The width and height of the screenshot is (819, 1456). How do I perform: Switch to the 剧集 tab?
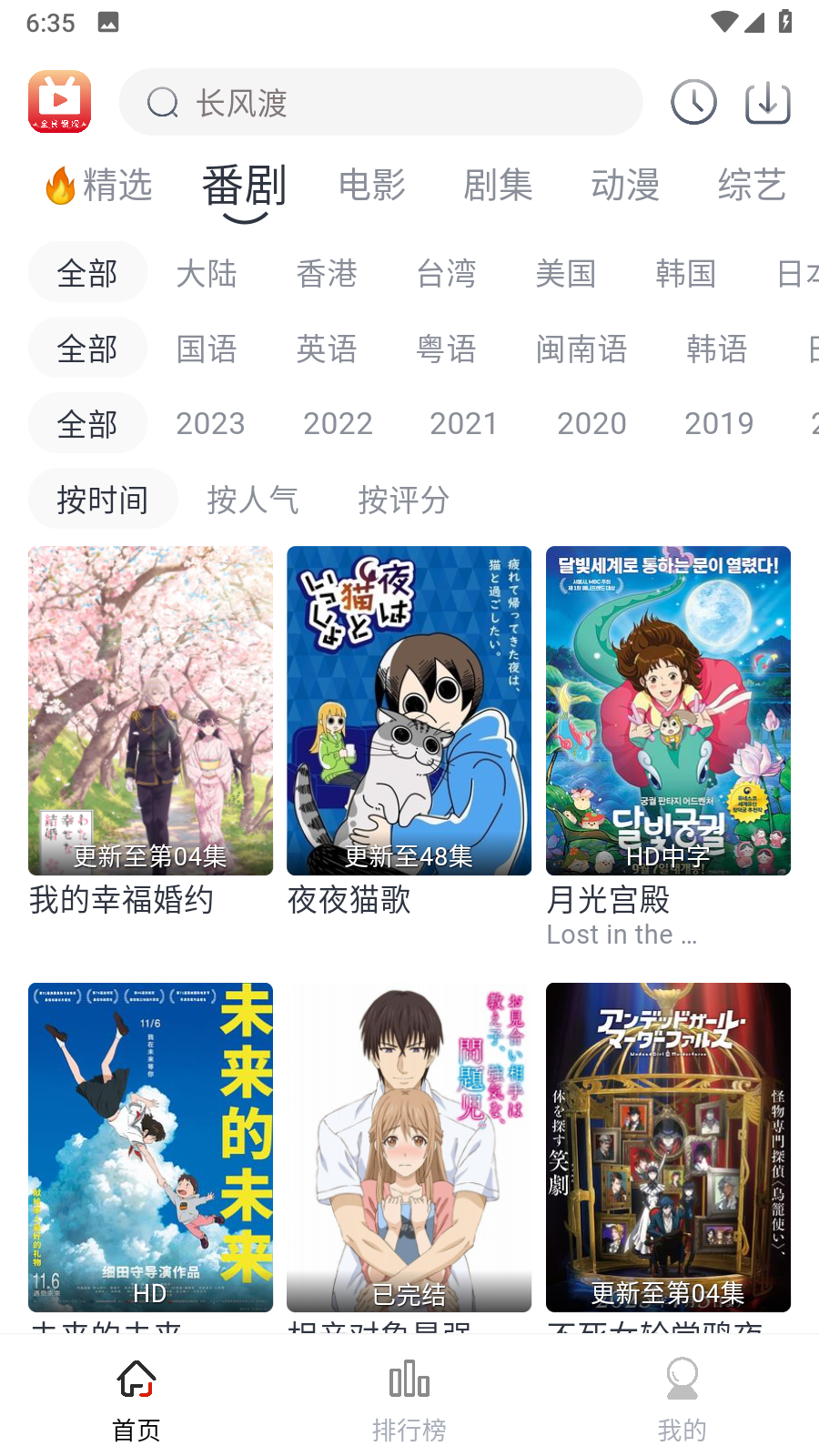coord(499,186)
